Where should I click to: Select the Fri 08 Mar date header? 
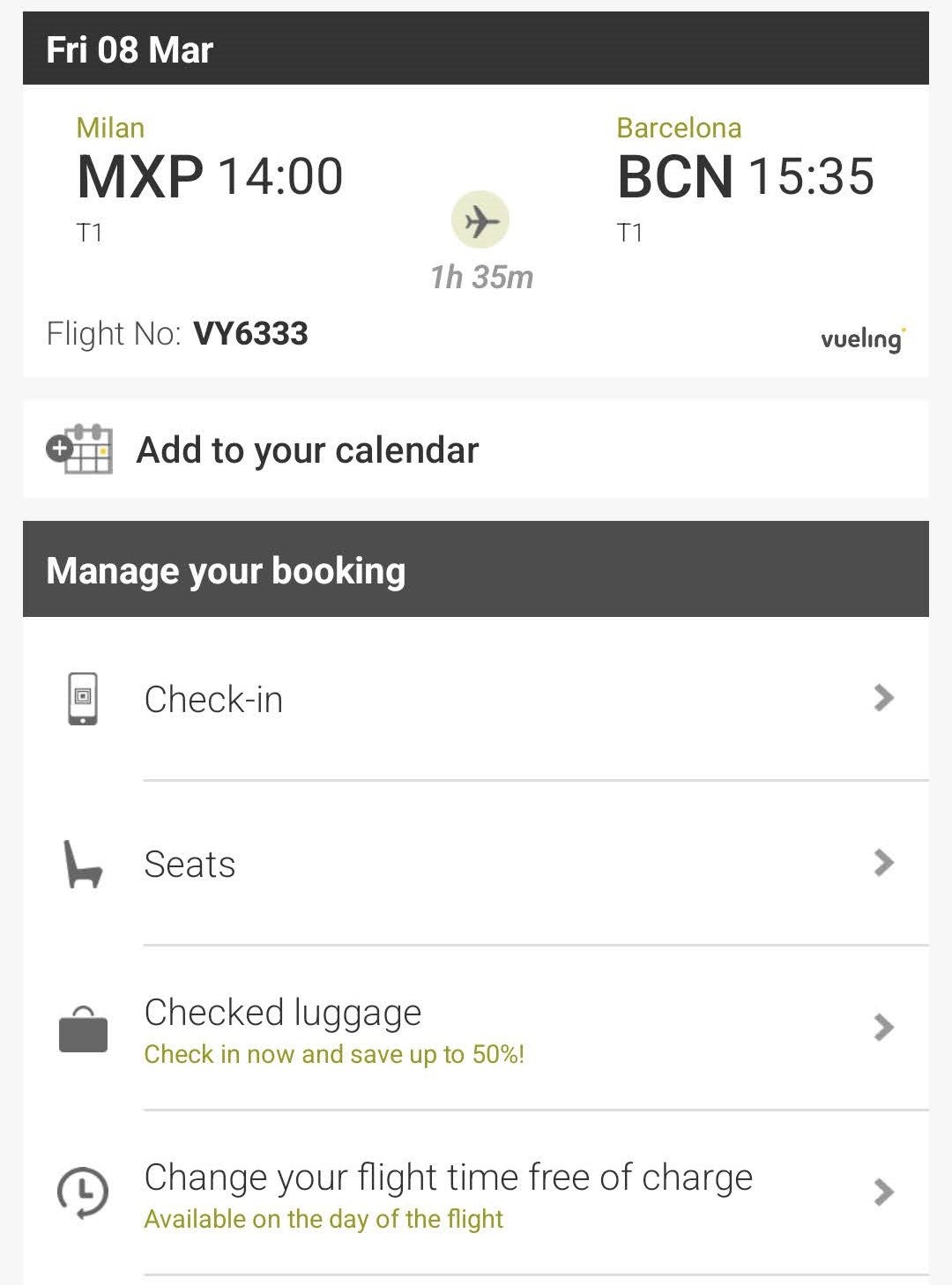click(x=129, y=50)
